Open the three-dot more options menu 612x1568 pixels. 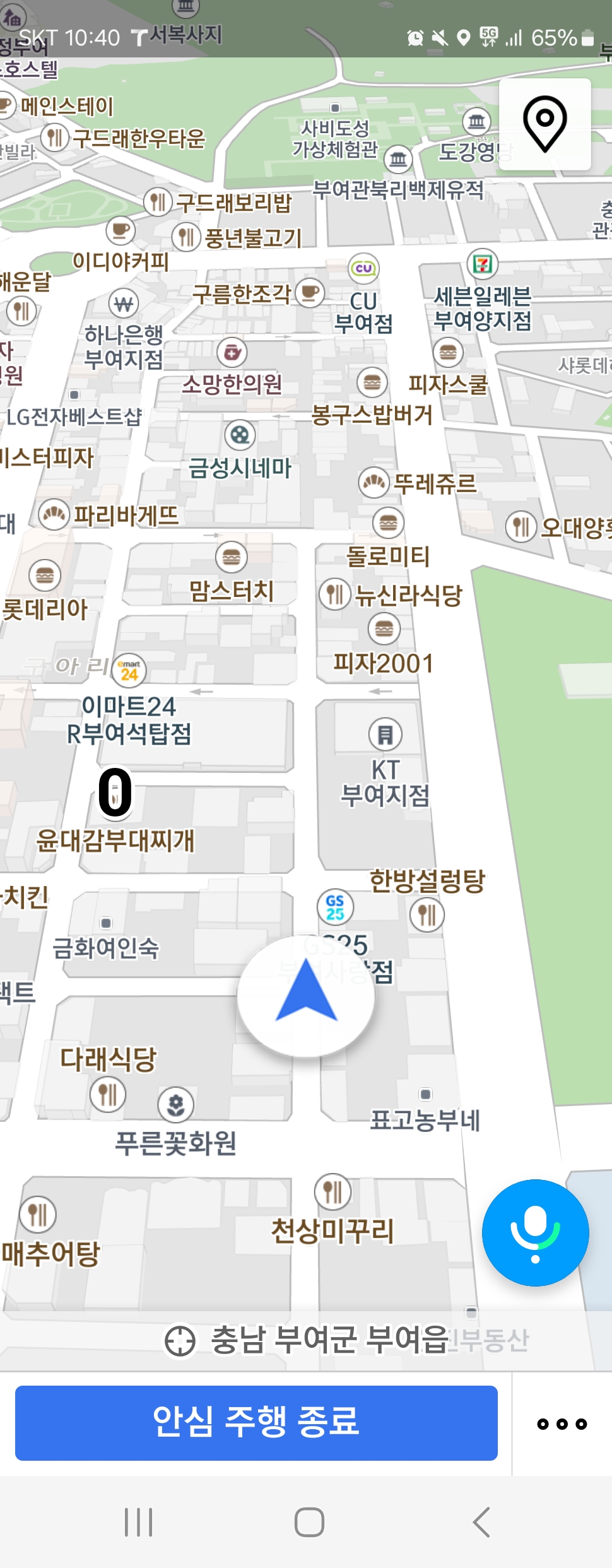pyautogui.click(x=562, y=1424)
